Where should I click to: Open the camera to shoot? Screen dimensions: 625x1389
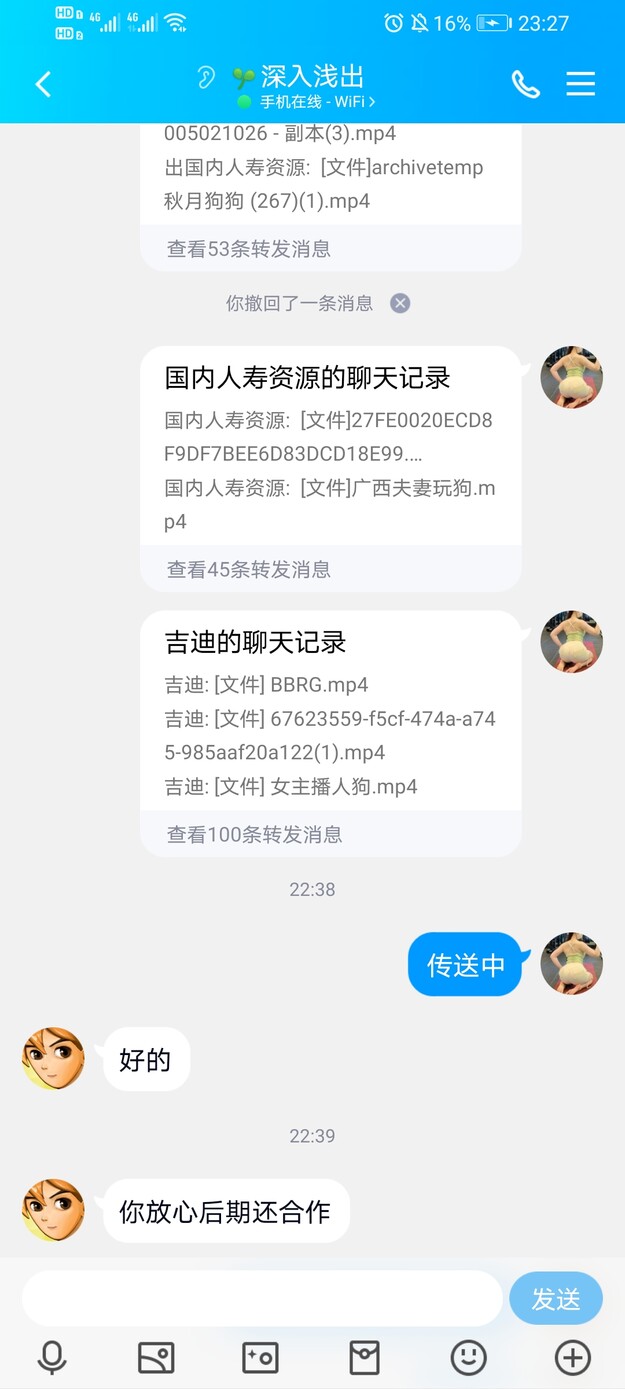pos(260,1357)
